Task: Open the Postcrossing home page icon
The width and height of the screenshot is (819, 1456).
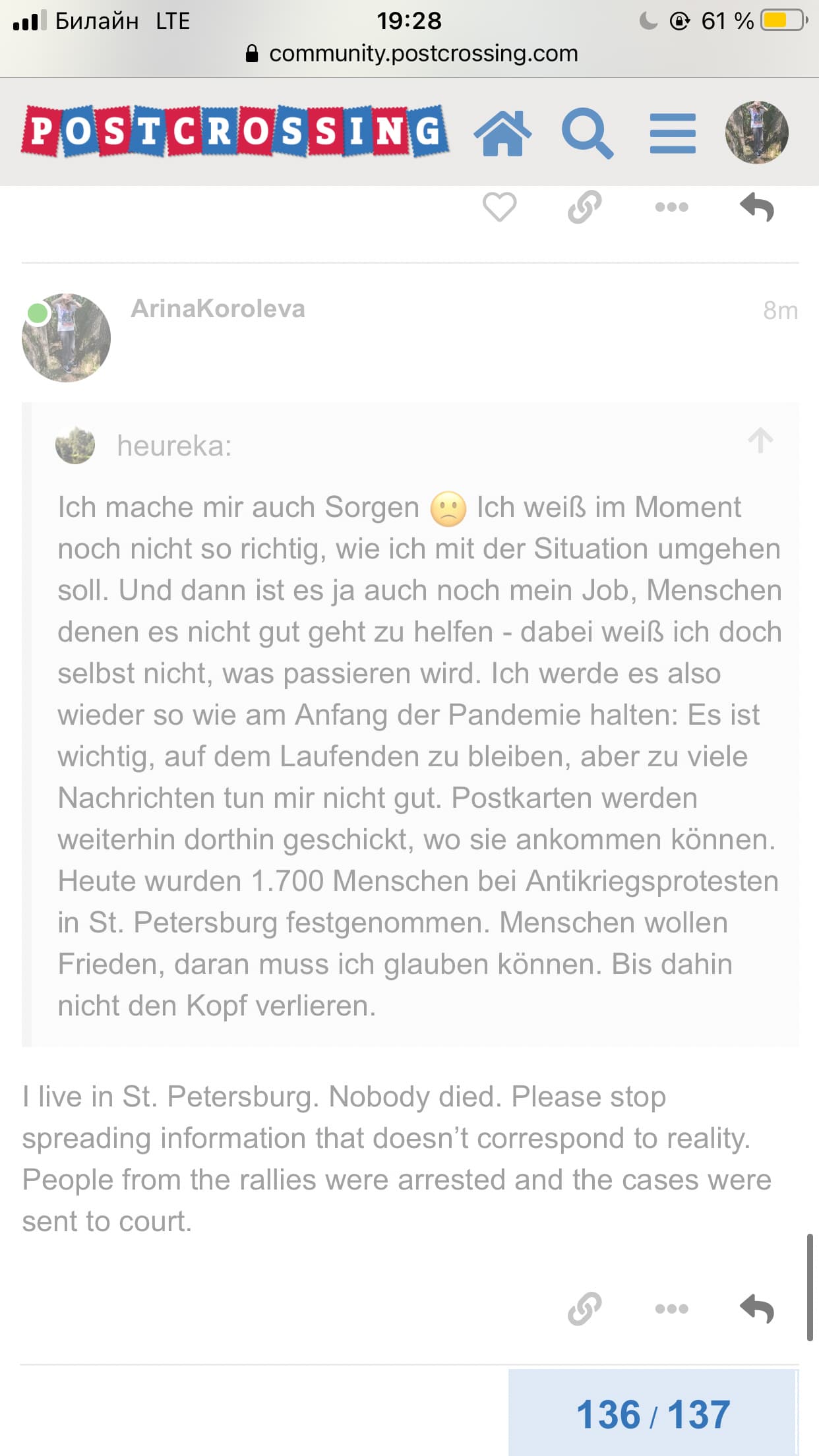Action: click(502, 133)
